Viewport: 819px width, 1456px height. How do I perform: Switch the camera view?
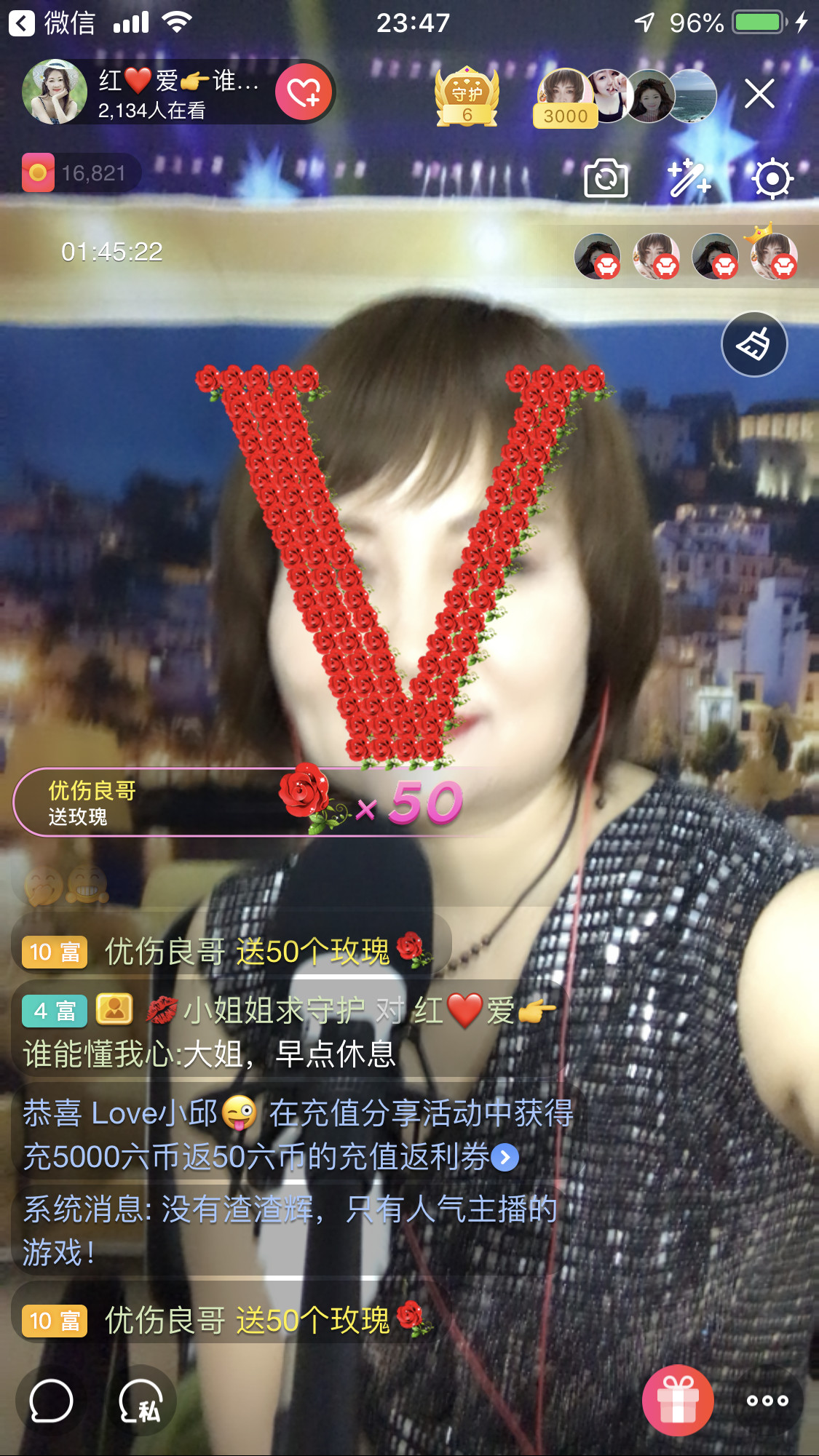click(606, 178)
